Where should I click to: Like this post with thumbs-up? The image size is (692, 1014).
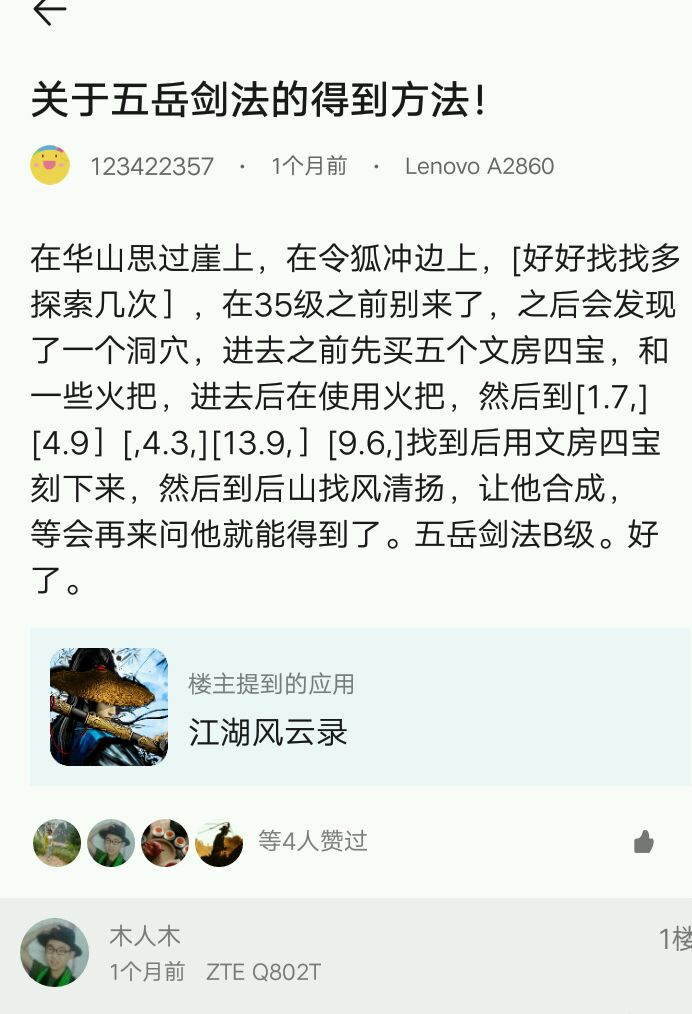(644, 841)
